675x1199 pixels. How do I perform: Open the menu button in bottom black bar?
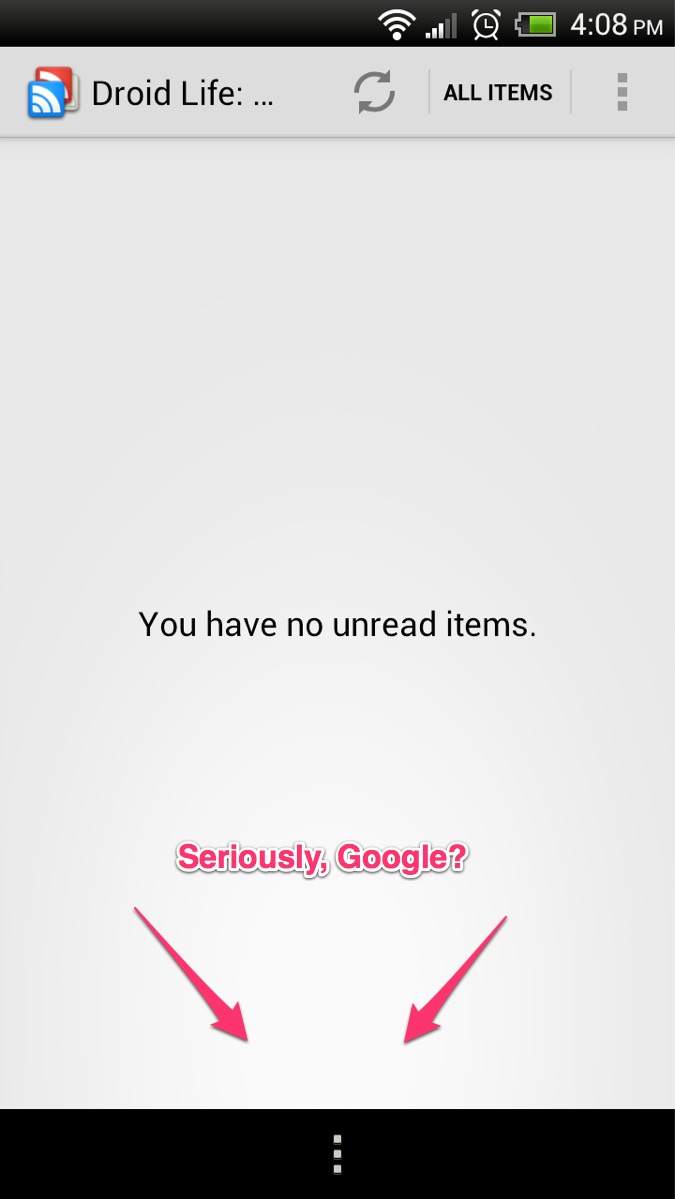pyautogui.click(x=338, y=1154)
